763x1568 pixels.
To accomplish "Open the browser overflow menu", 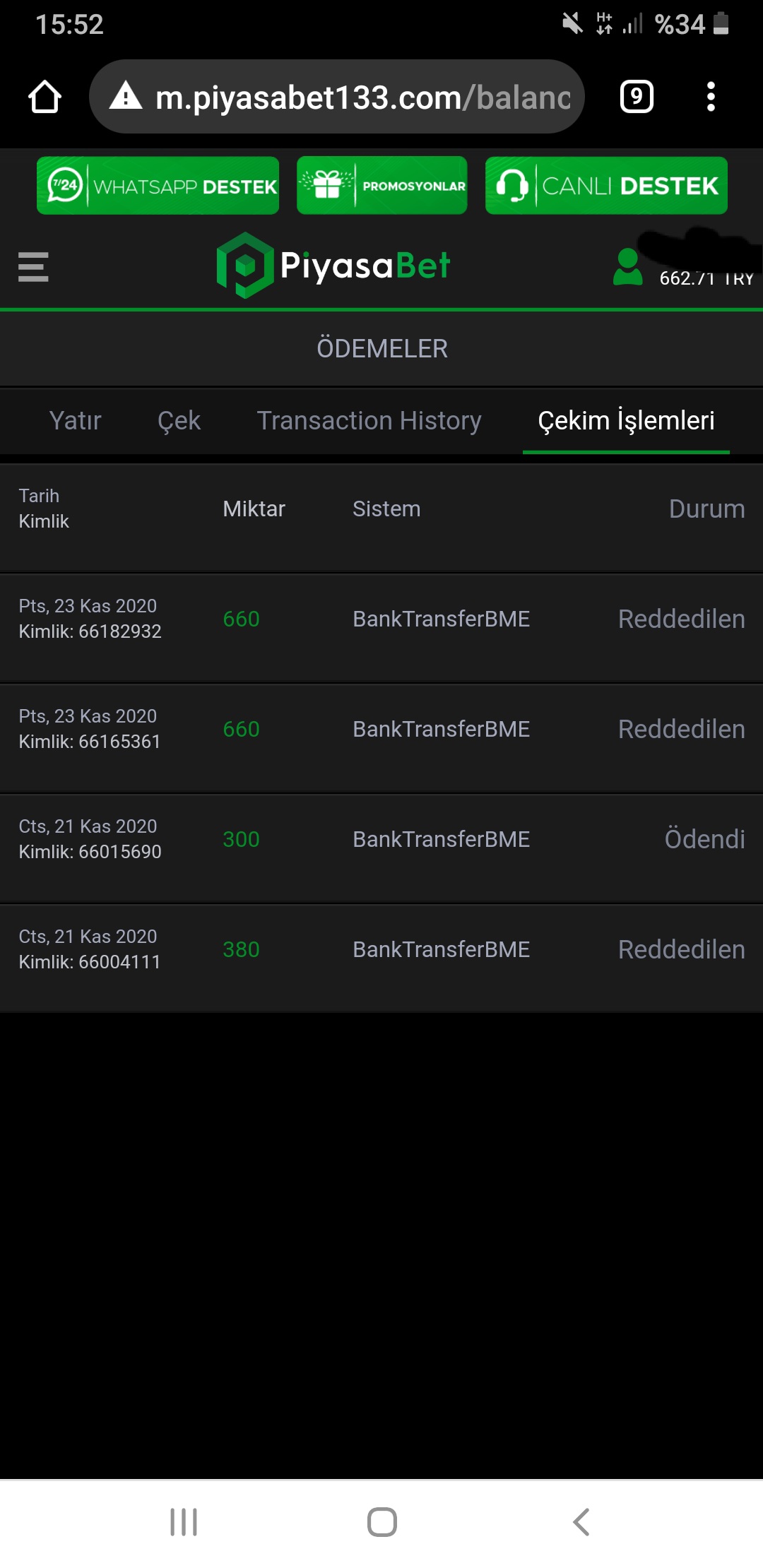I will tap(711, 97).
